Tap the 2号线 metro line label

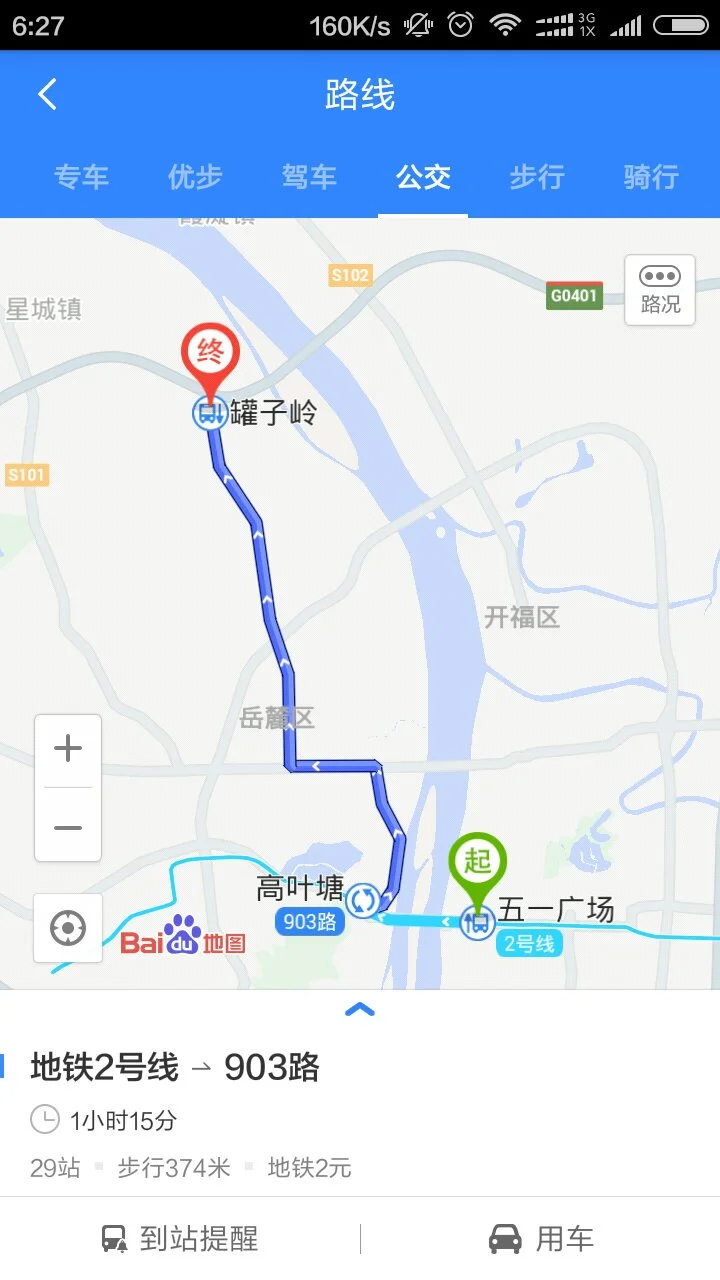[529, 944]
